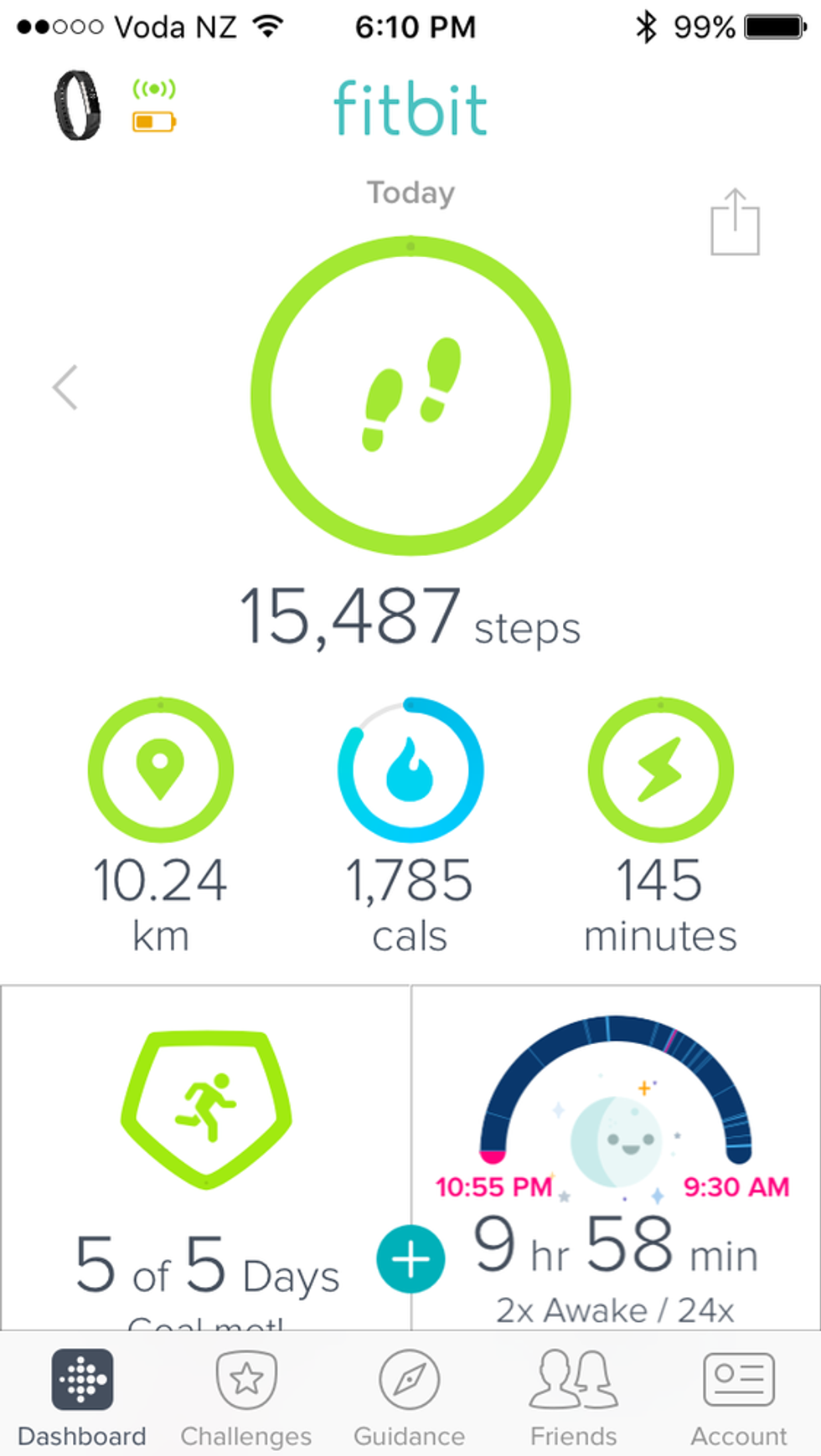Open the 1,785 cals burned tile
Image resolution: width=821 pixels, height=1456 pixels.
tap(410, 770)
